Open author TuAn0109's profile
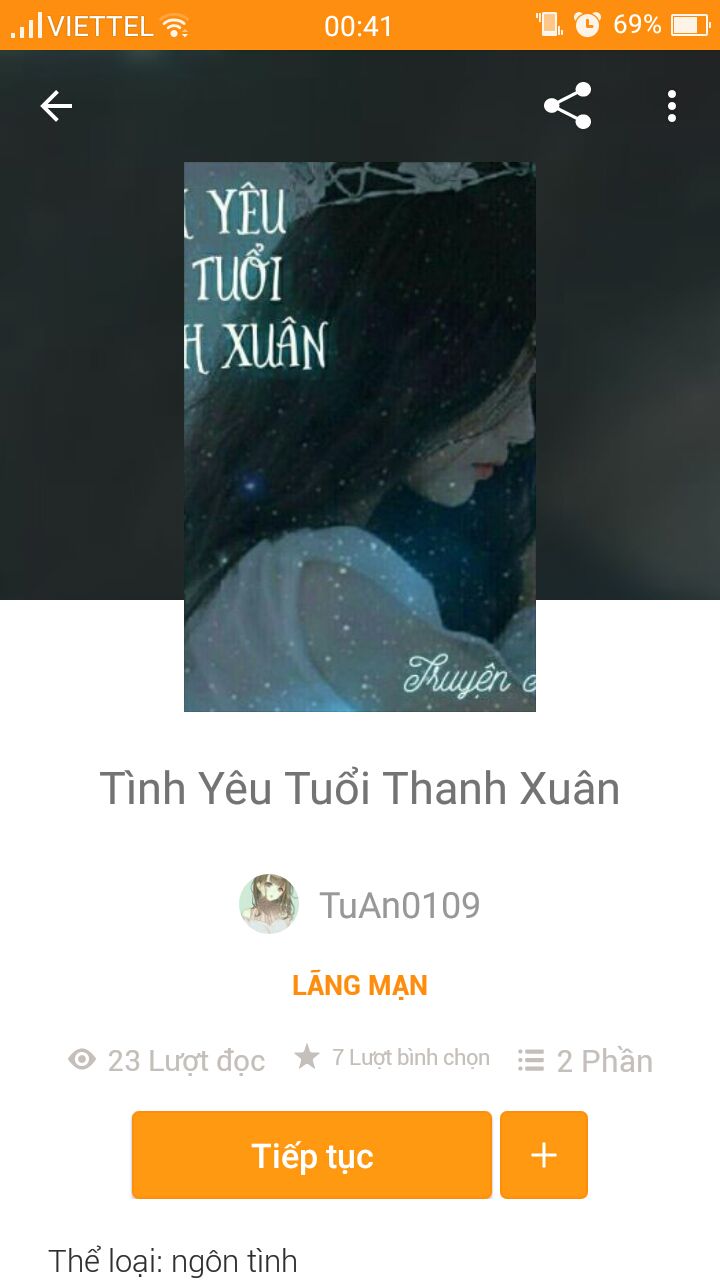This screenshot has height=1280, width=720. (x=360, y=905)
